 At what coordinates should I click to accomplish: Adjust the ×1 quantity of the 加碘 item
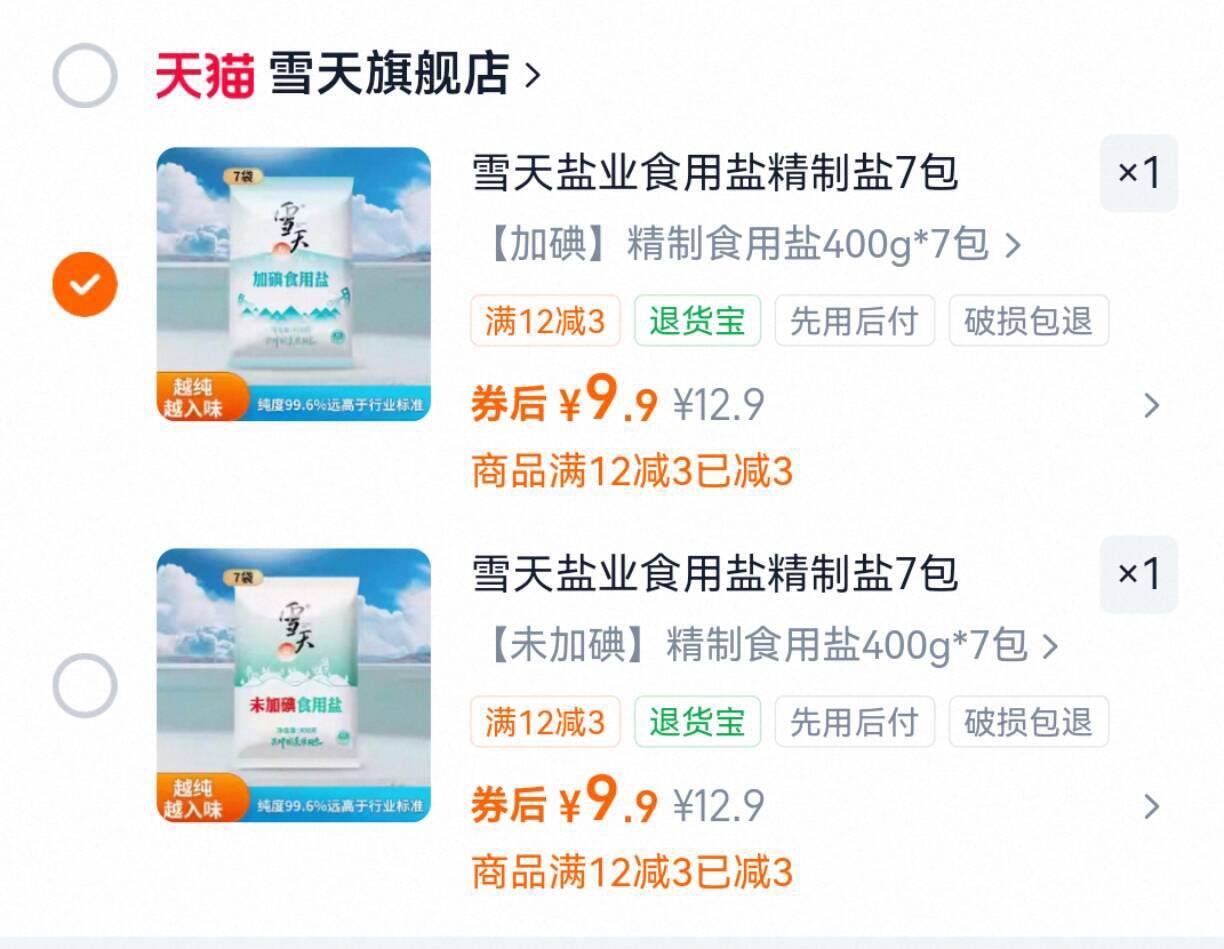pyautogui.click(x=1139, y=173)
